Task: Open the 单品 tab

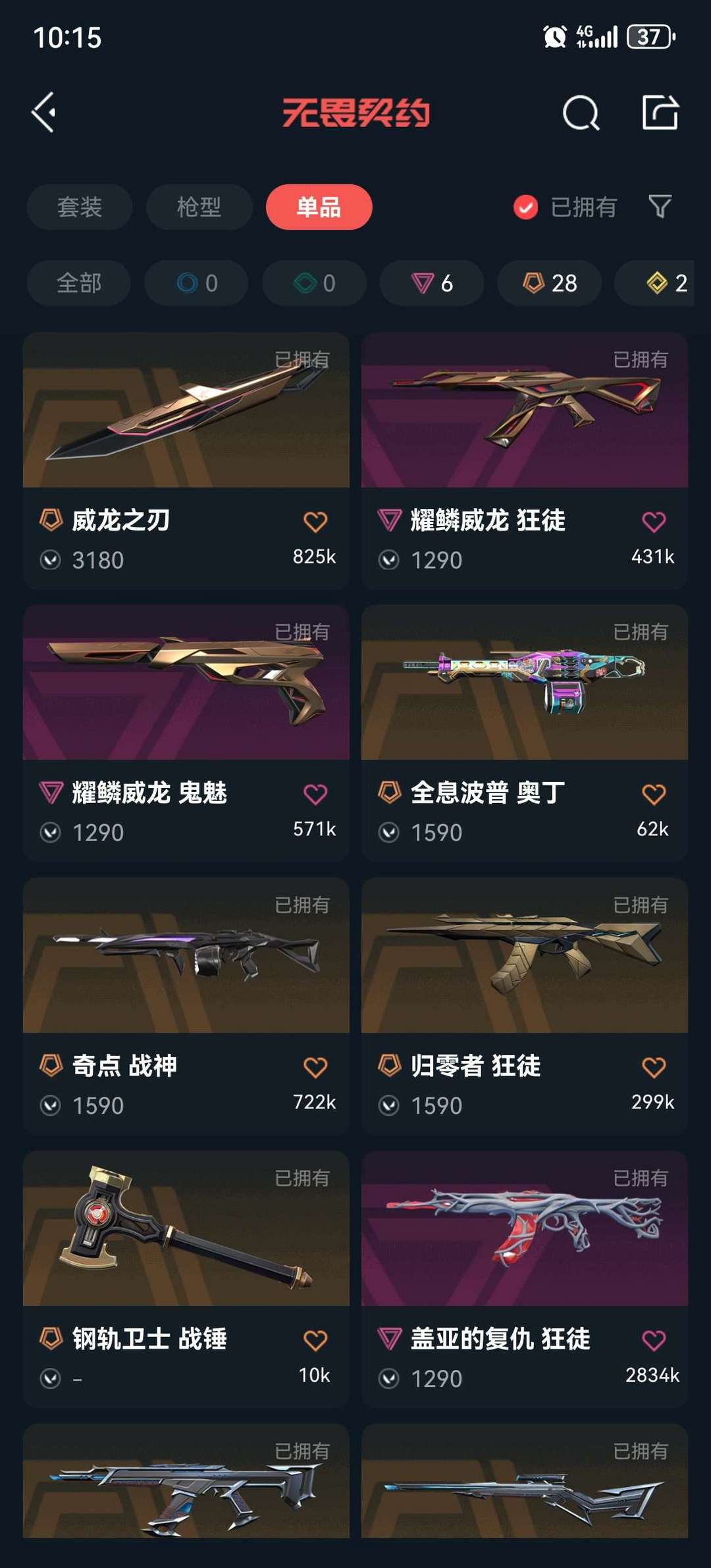Action: [x=319, y=207]
